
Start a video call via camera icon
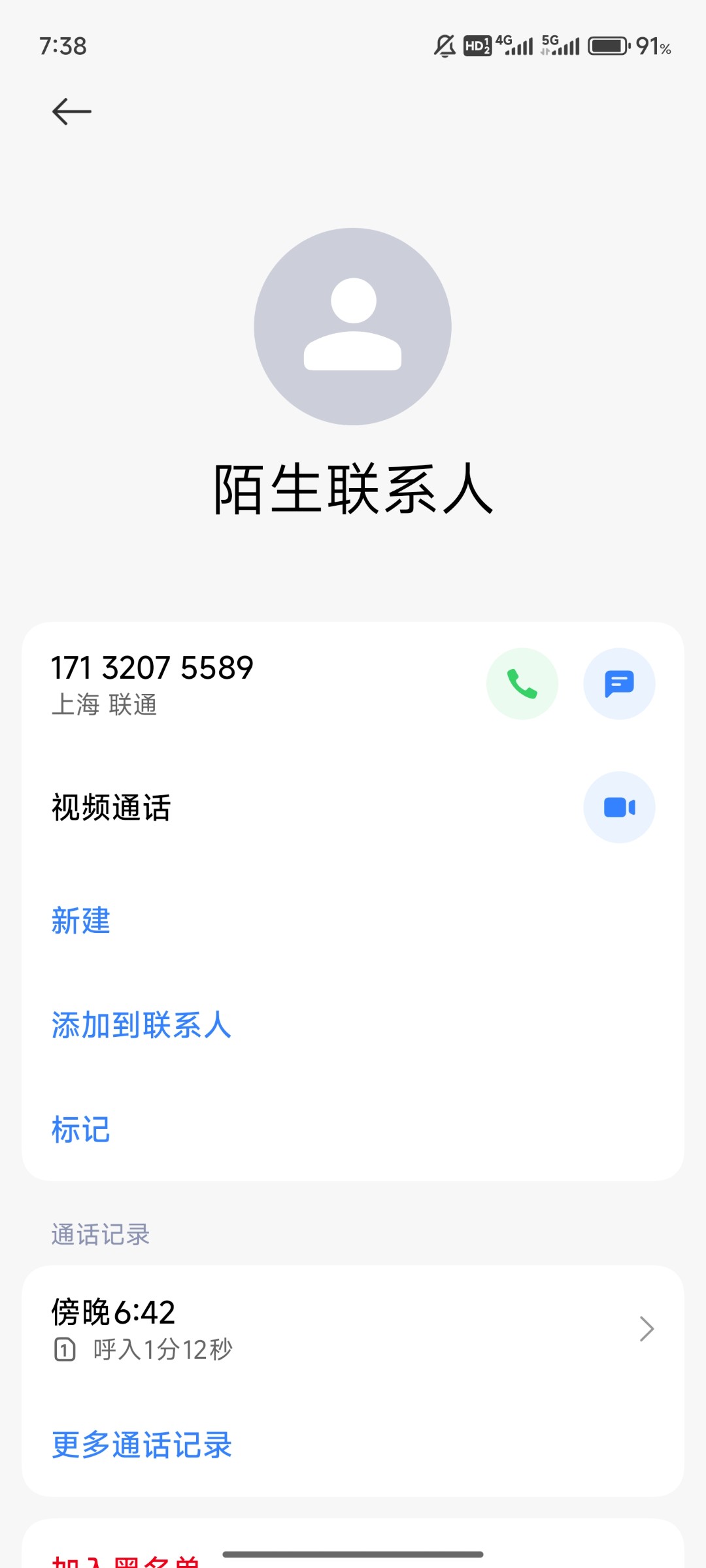pos(619,808)
